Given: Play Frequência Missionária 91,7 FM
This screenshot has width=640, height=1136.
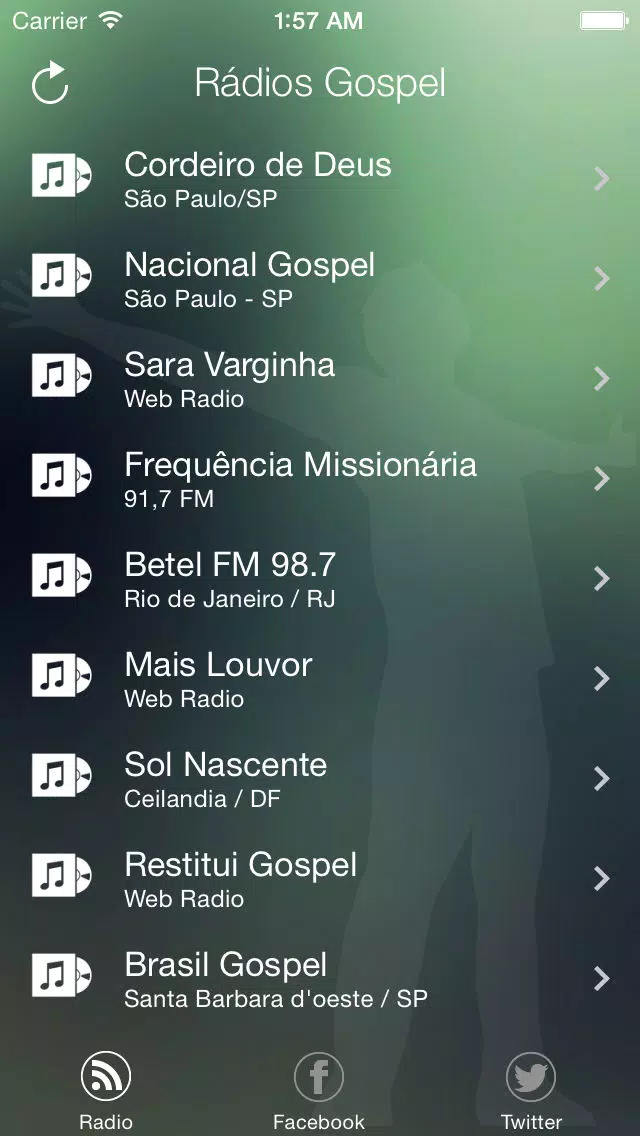Looking at the screenshot, I should pyautogui.click(x=320, y=478).
